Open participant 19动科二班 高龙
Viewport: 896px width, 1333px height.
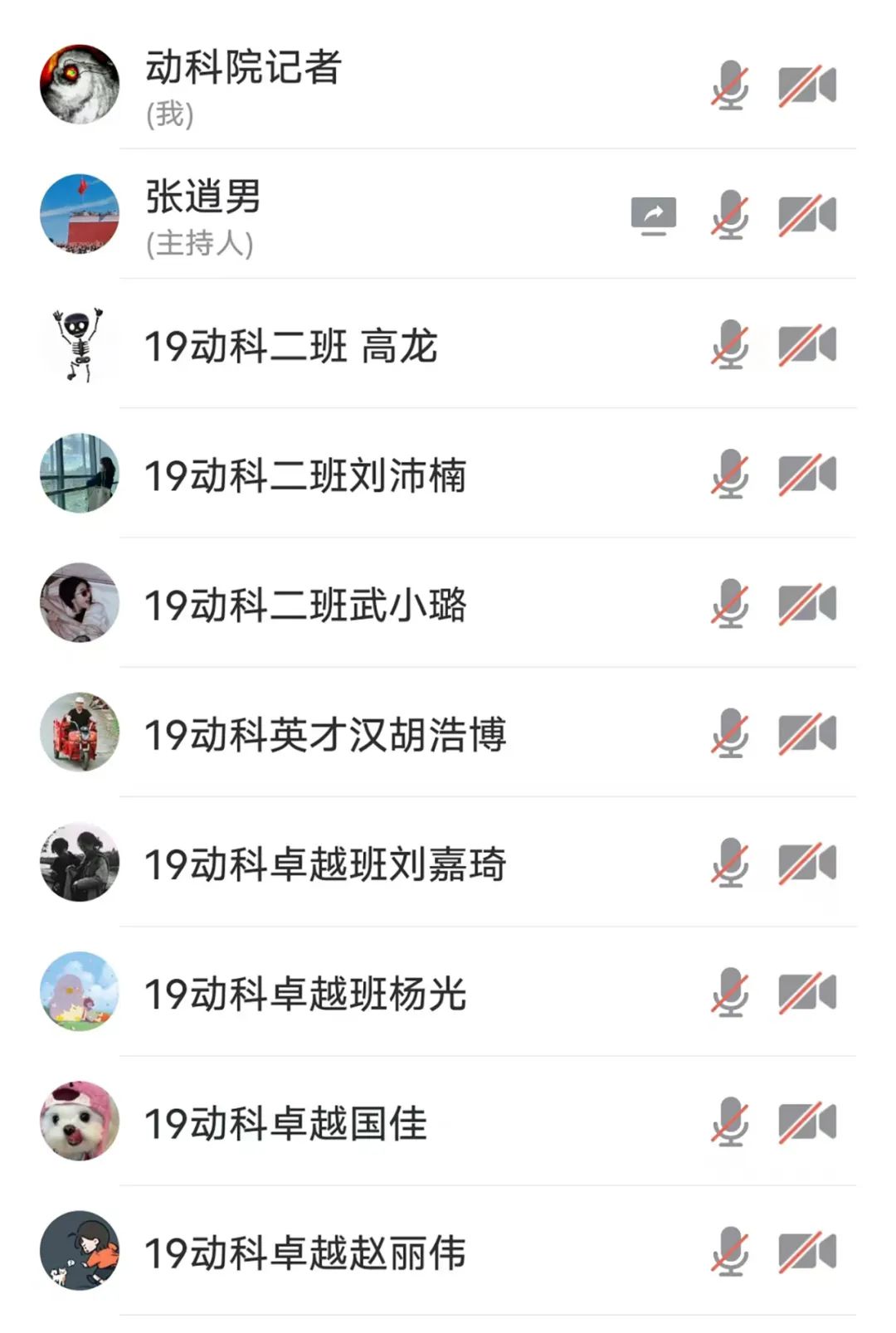[290, 346]
